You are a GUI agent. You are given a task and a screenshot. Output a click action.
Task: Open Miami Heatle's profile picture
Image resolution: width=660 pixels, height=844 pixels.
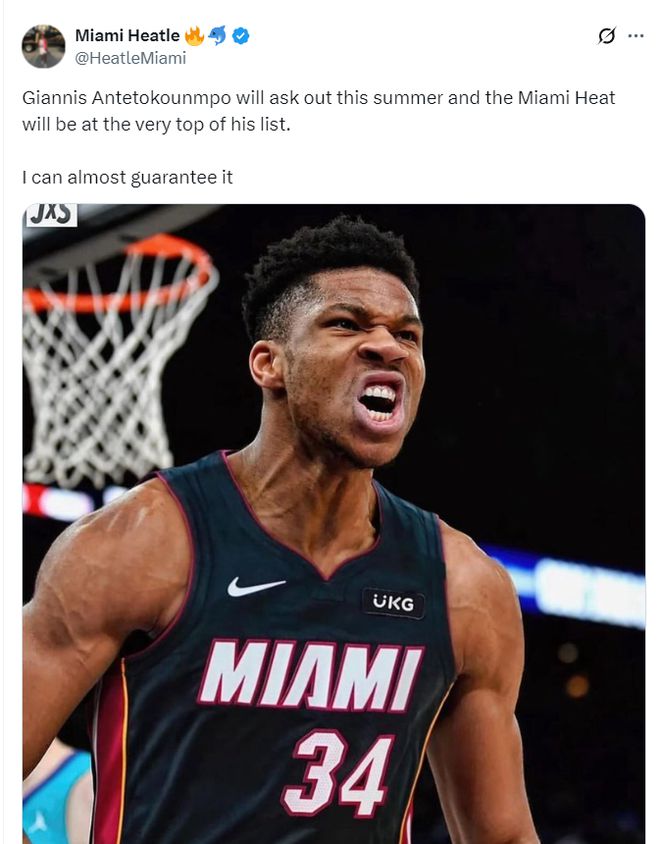[43, 46]
